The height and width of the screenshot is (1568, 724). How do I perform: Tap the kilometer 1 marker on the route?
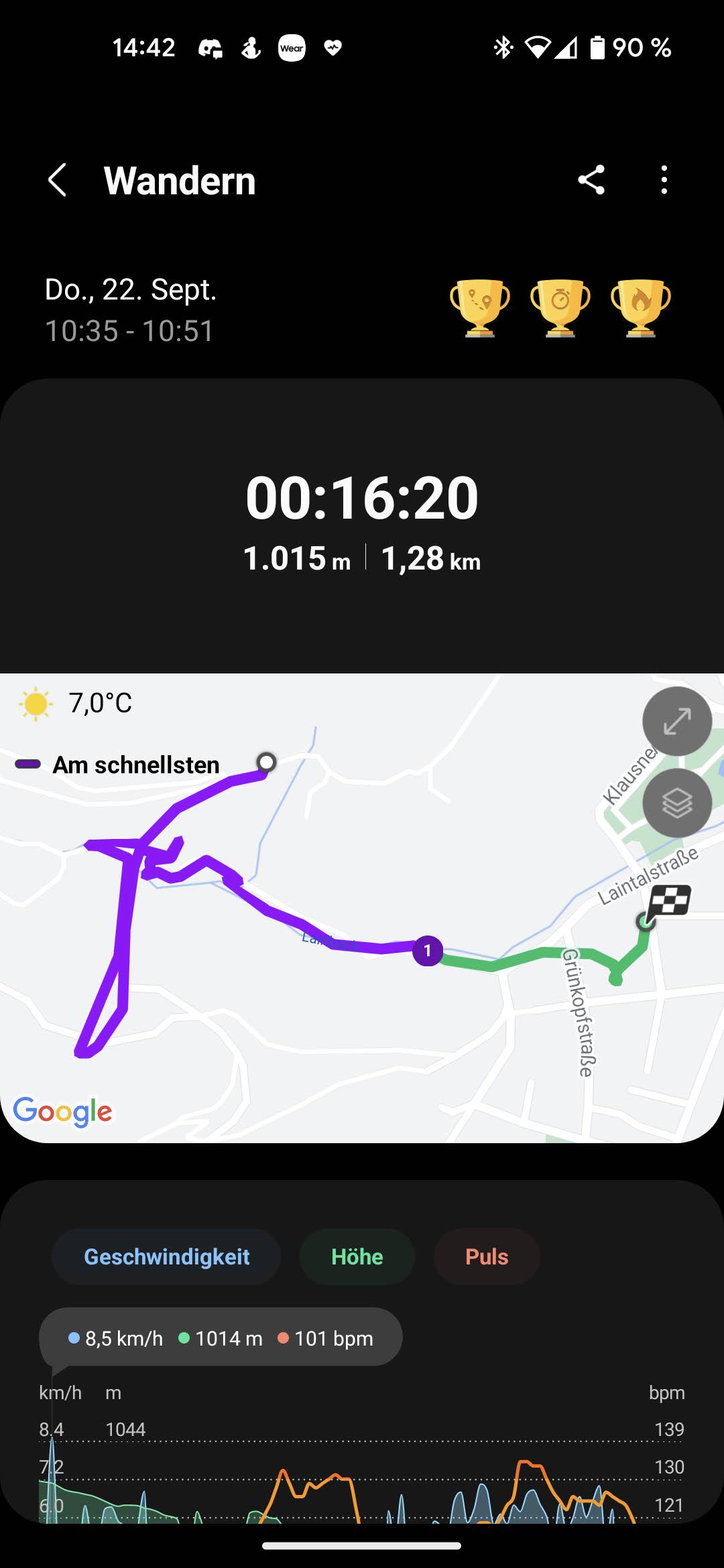pyautogui.click(x=428, y=951)
